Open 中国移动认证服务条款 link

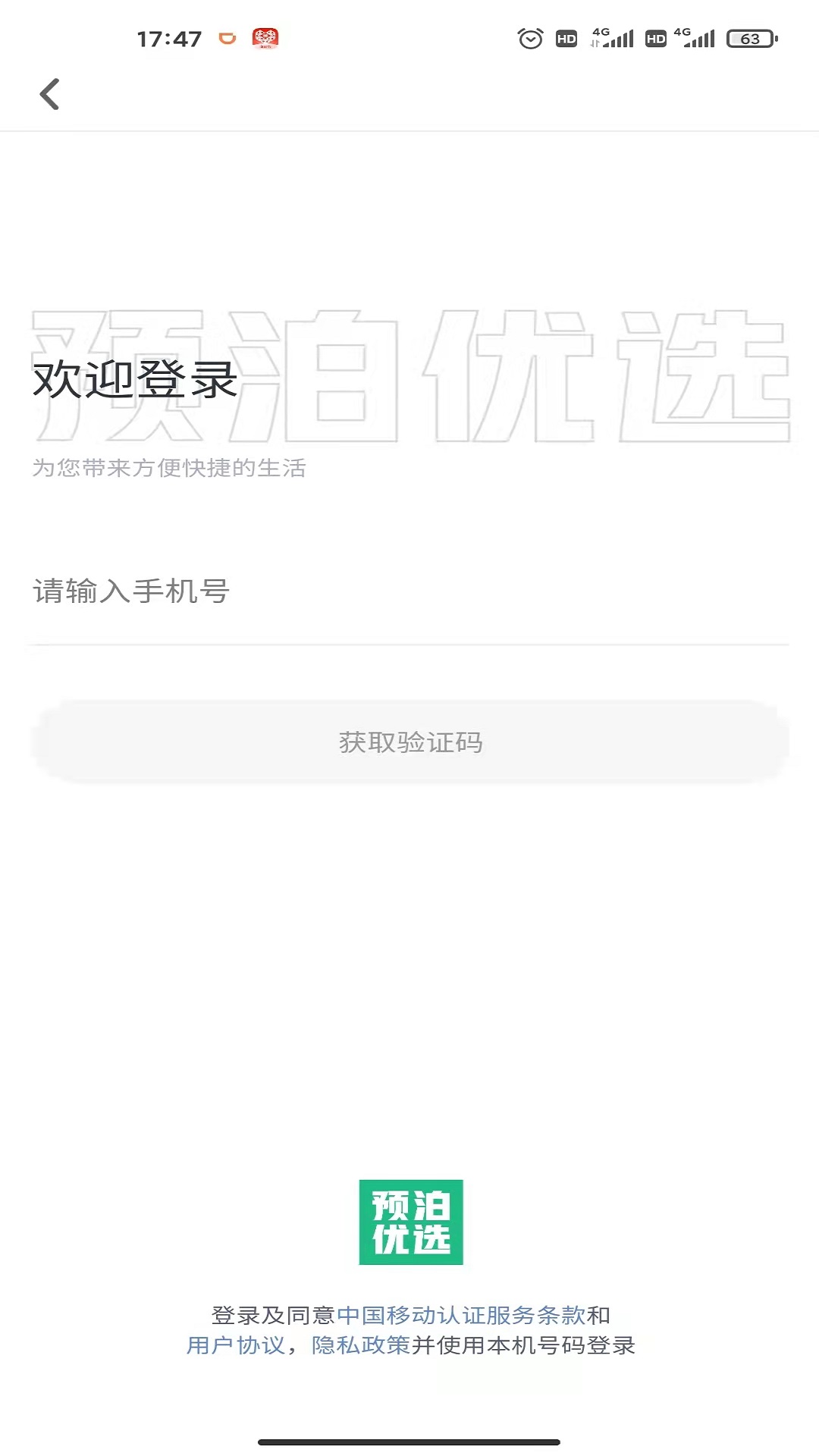(x=461, y=1315)
